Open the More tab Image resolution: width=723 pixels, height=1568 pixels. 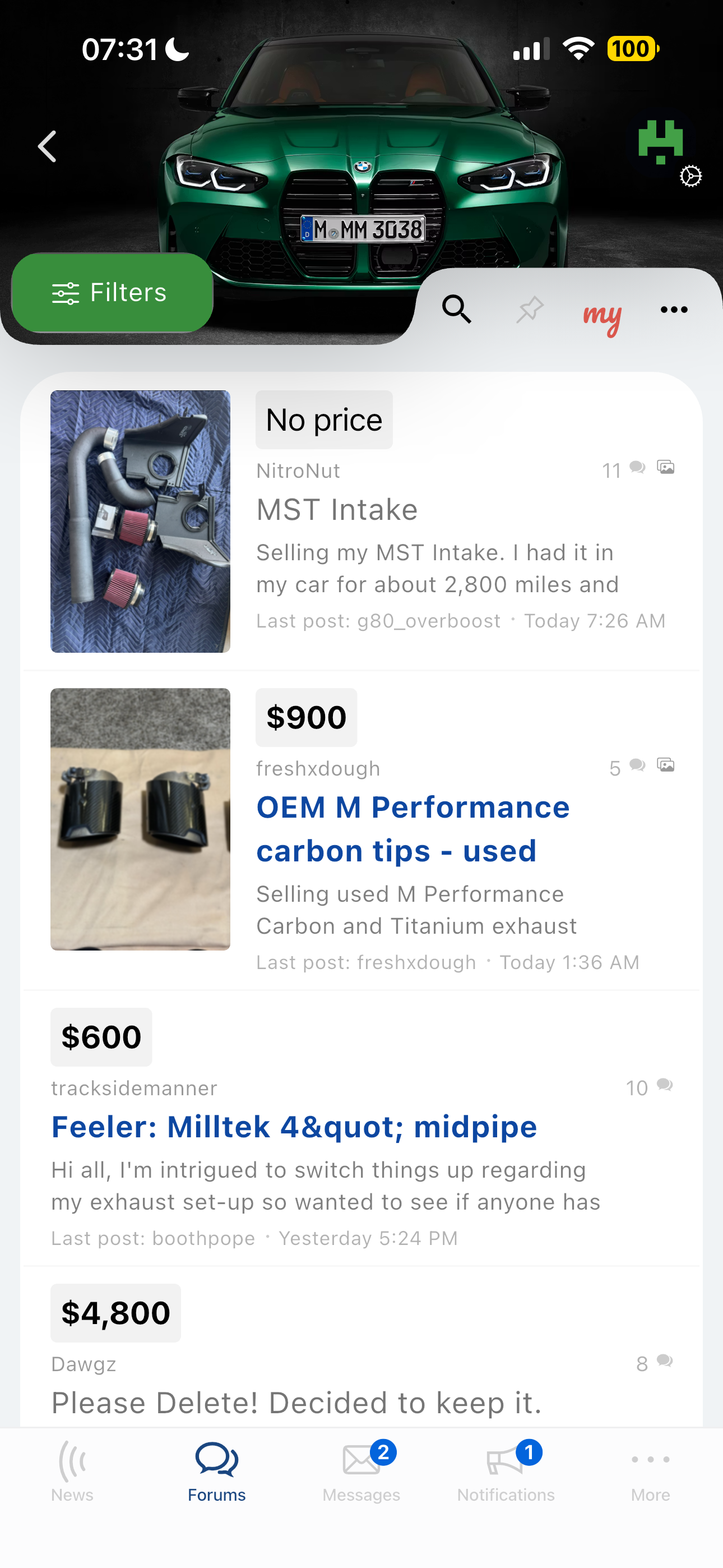coord(650,1471)
